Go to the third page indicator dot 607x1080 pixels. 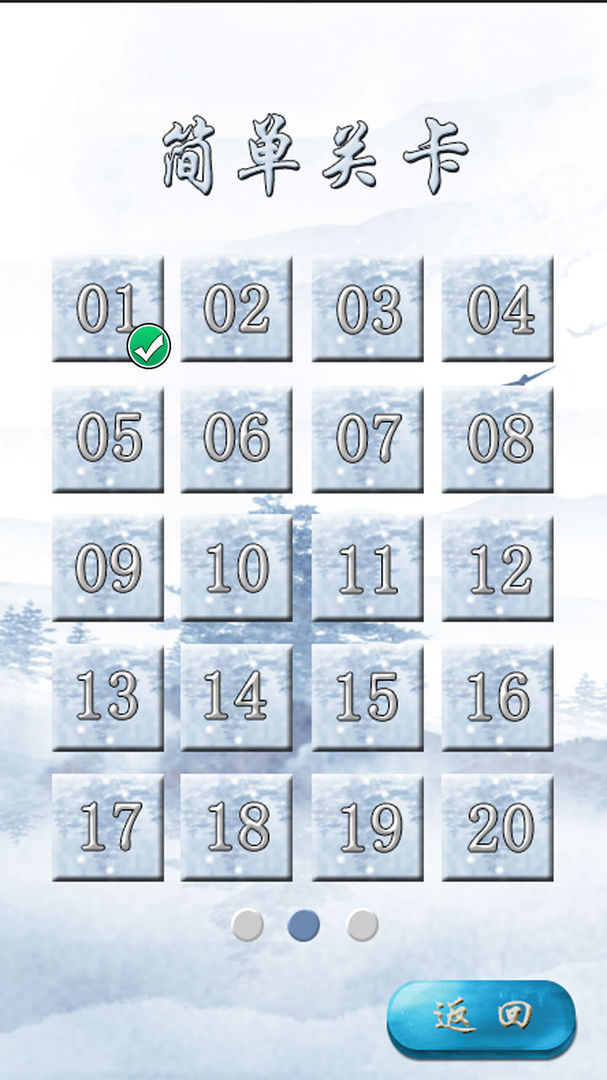pos(362,925)
